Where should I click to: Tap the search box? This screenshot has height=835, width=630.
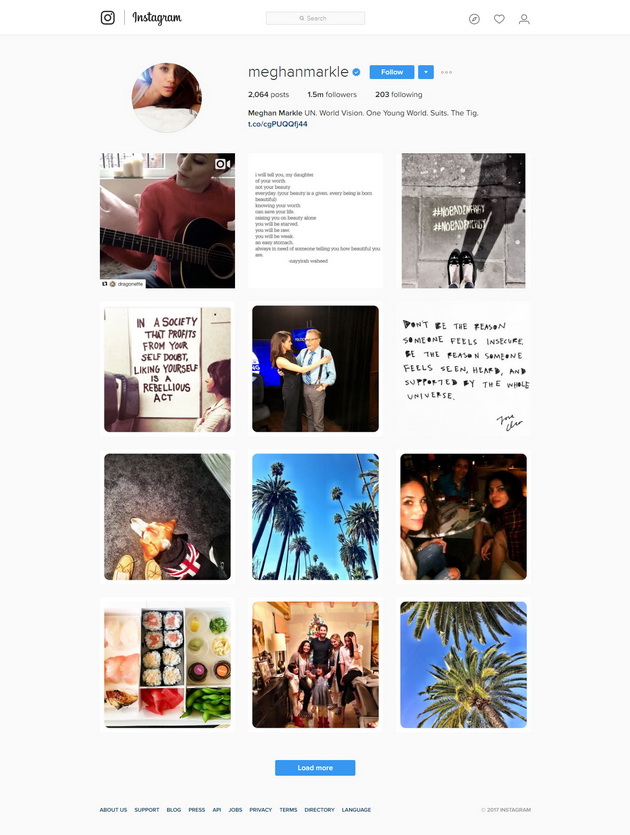[315, 18]
